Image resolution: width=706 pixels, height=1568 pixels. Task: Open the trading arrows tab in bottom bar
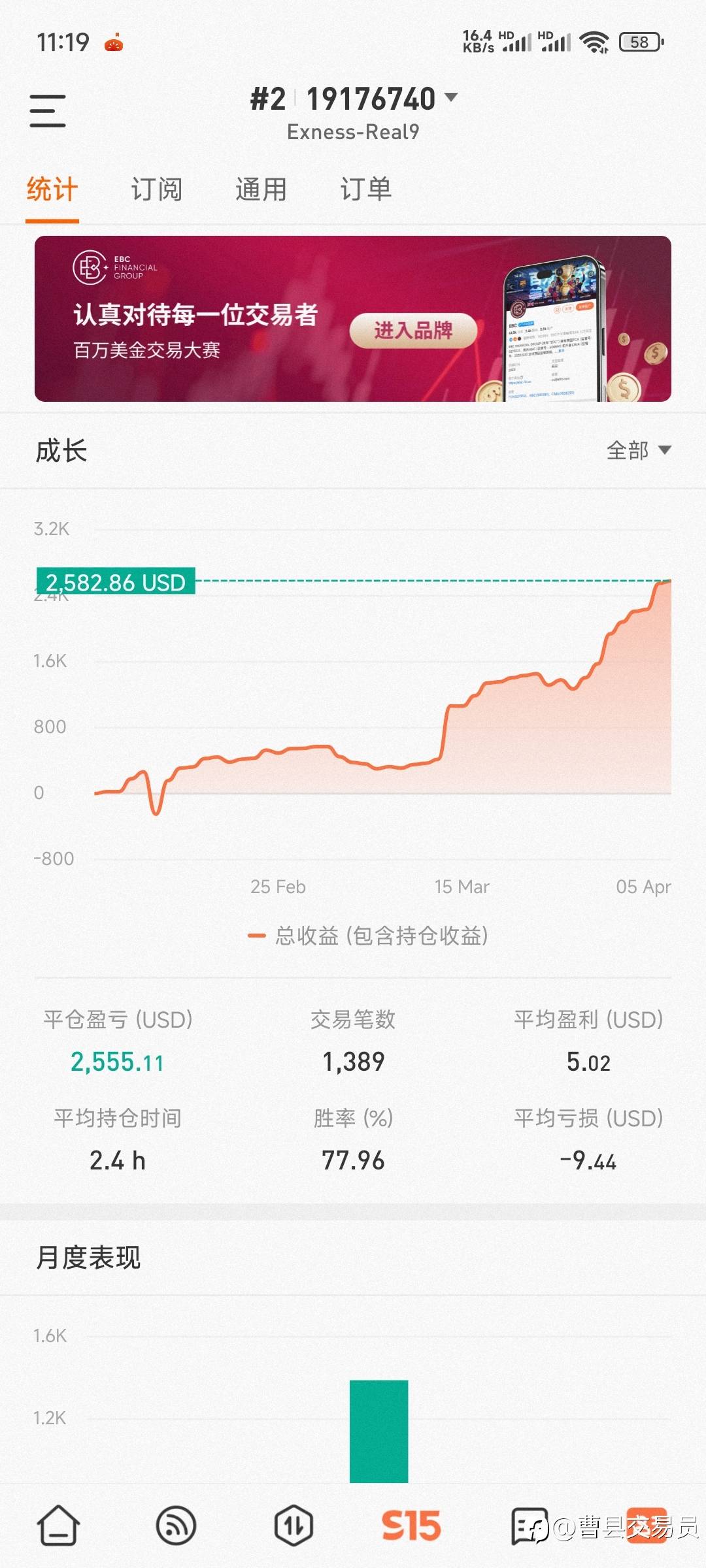[x=294, y=1526]
